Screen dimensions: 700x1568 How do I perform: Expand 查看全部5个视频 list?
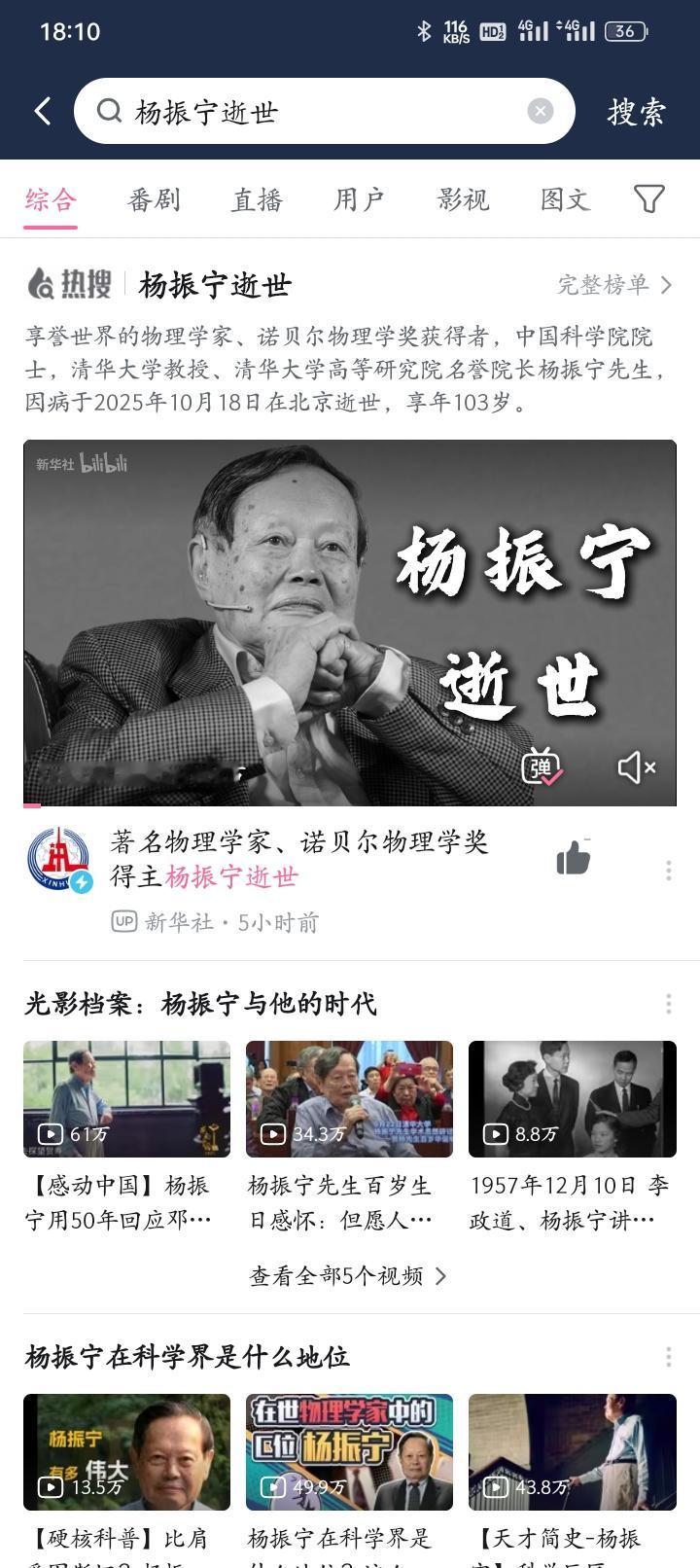coord(348,1275)
